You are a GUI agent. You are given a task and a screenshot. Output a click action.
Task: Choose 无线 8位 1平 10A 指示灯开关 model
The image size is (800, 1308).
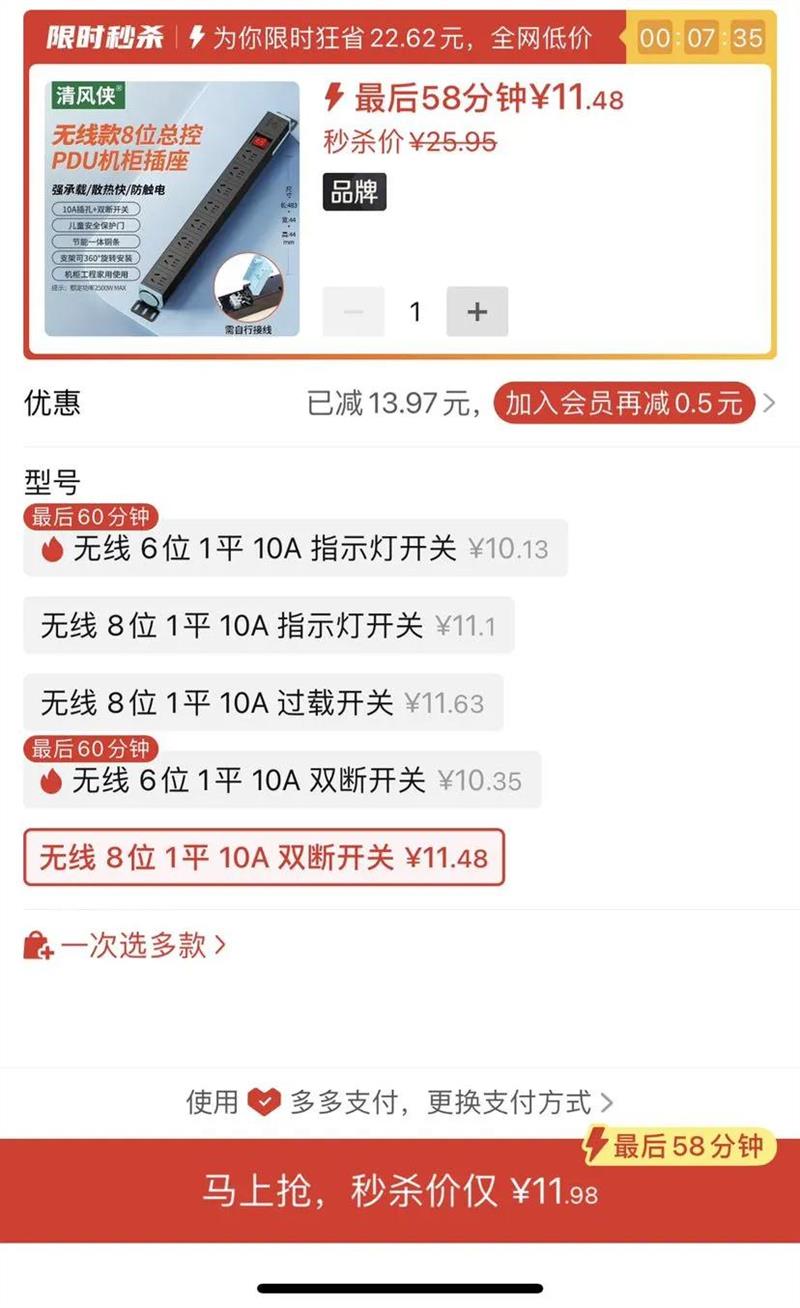(x=268, y=626)
